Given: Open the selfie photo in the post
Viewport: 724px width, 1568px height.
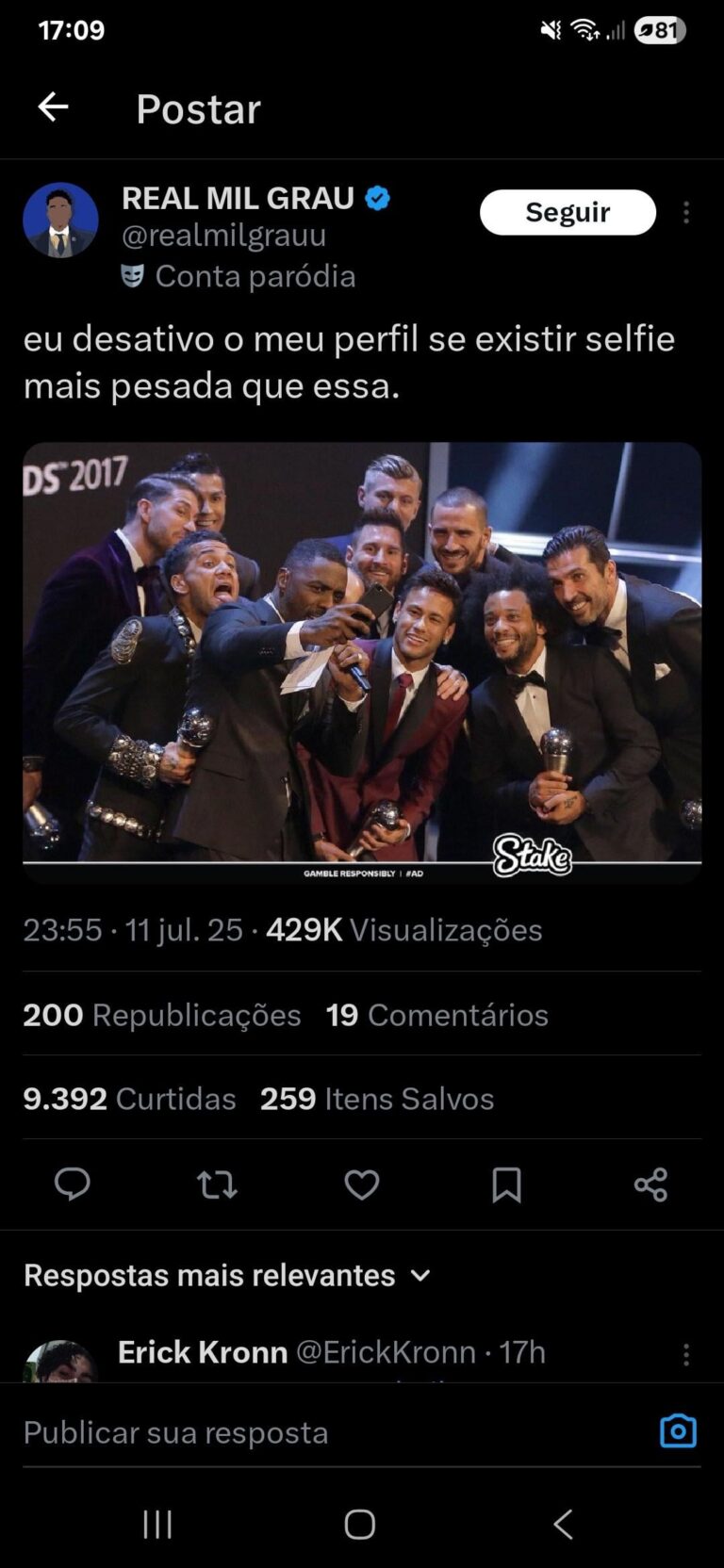Looking at the screenshot, I should click(x=362, y=660).
